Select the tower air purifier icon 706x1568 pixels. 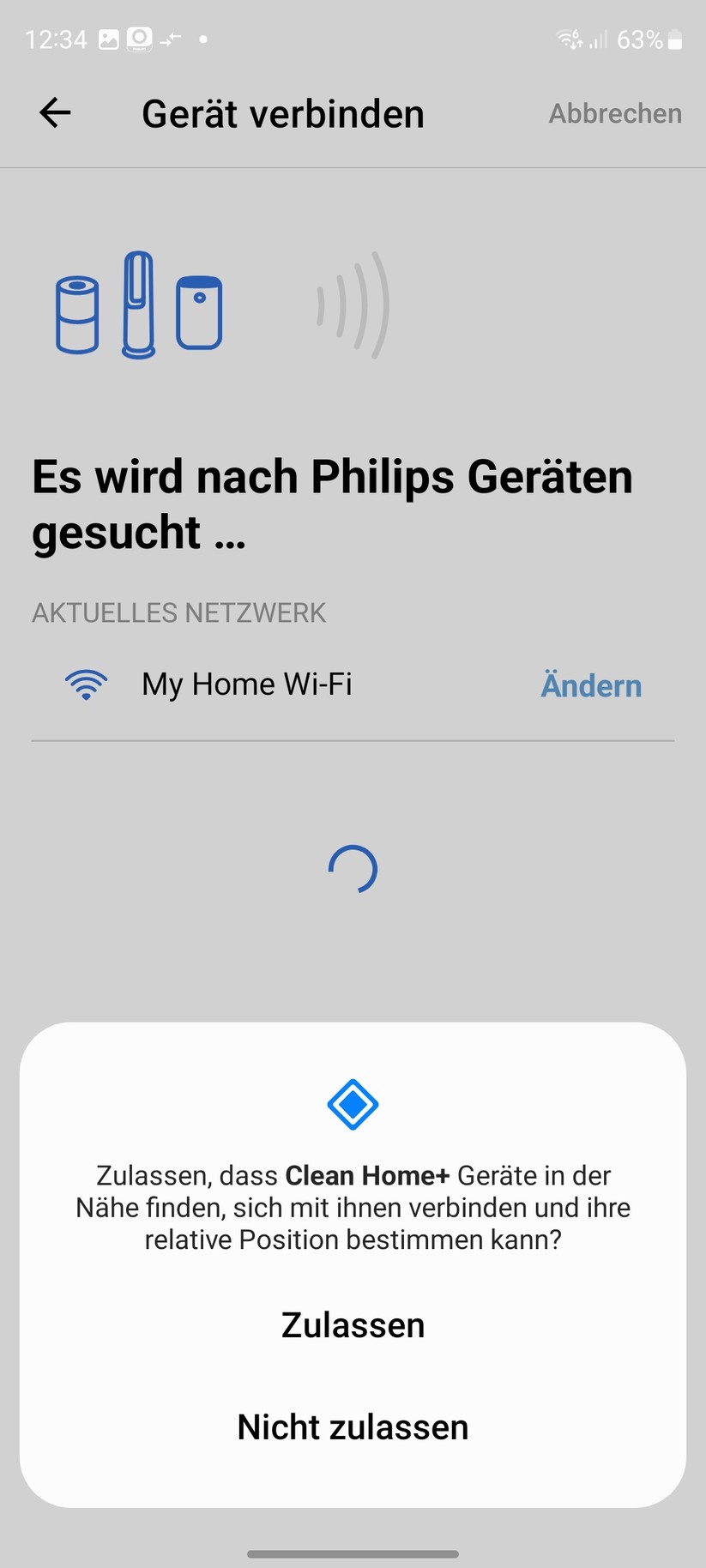[x=137, y=305]
